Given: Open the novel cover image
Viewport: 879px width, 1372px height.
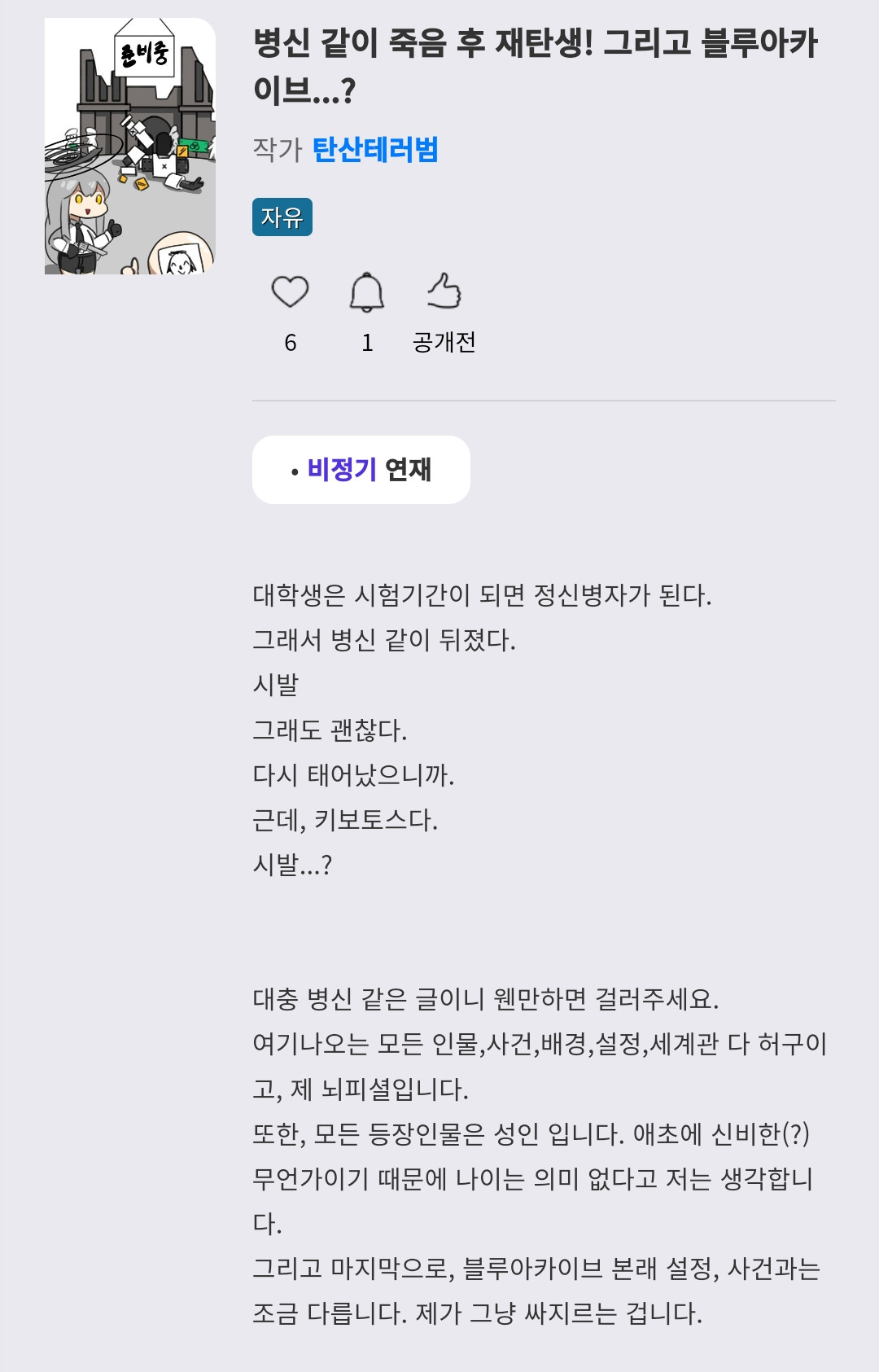Looking at the screenshot, I should pos(130,147).
